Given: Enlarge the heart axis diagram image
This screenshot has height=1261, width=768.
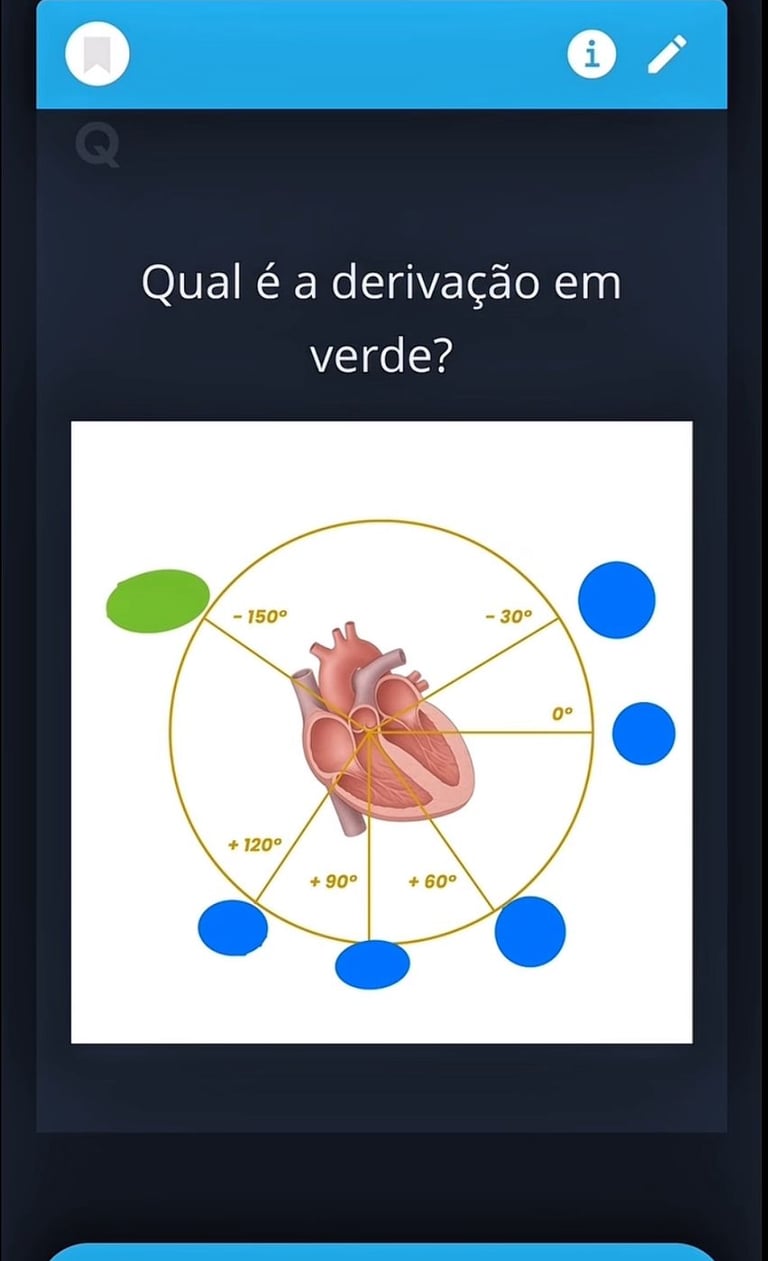Looking at the screenshot, I should click(x=381, y=731).
